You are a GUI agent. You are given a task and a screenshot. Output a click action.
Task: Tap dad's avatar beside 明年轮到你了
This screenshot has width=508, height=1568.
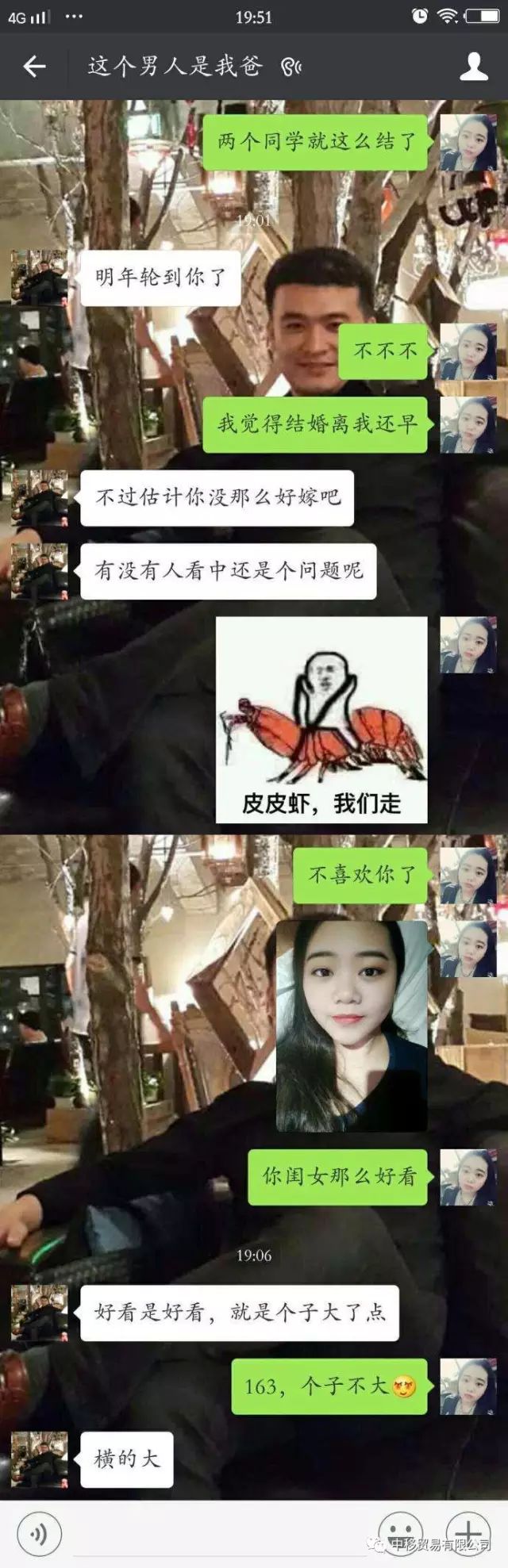point(39,278)
